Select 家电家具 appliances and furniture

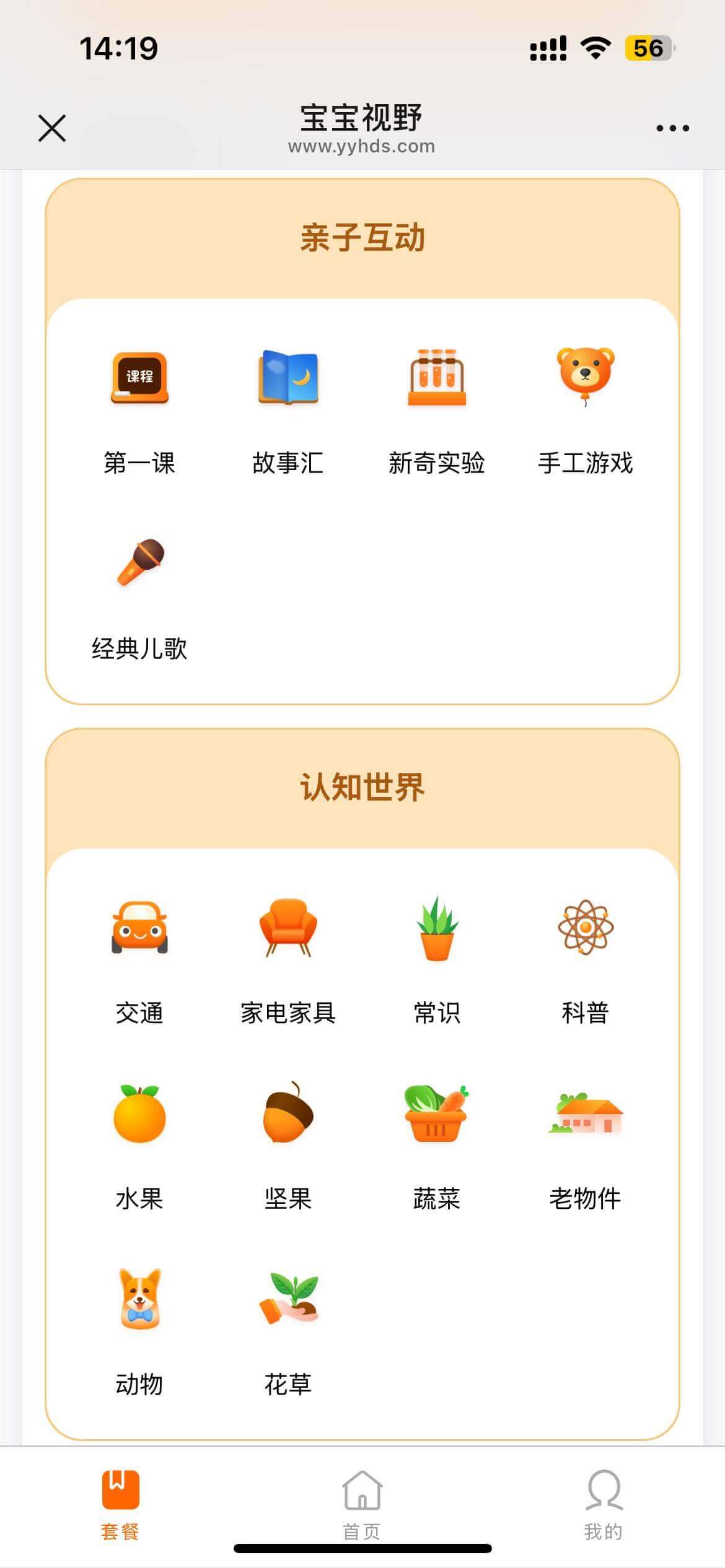(x=288, y=959)
